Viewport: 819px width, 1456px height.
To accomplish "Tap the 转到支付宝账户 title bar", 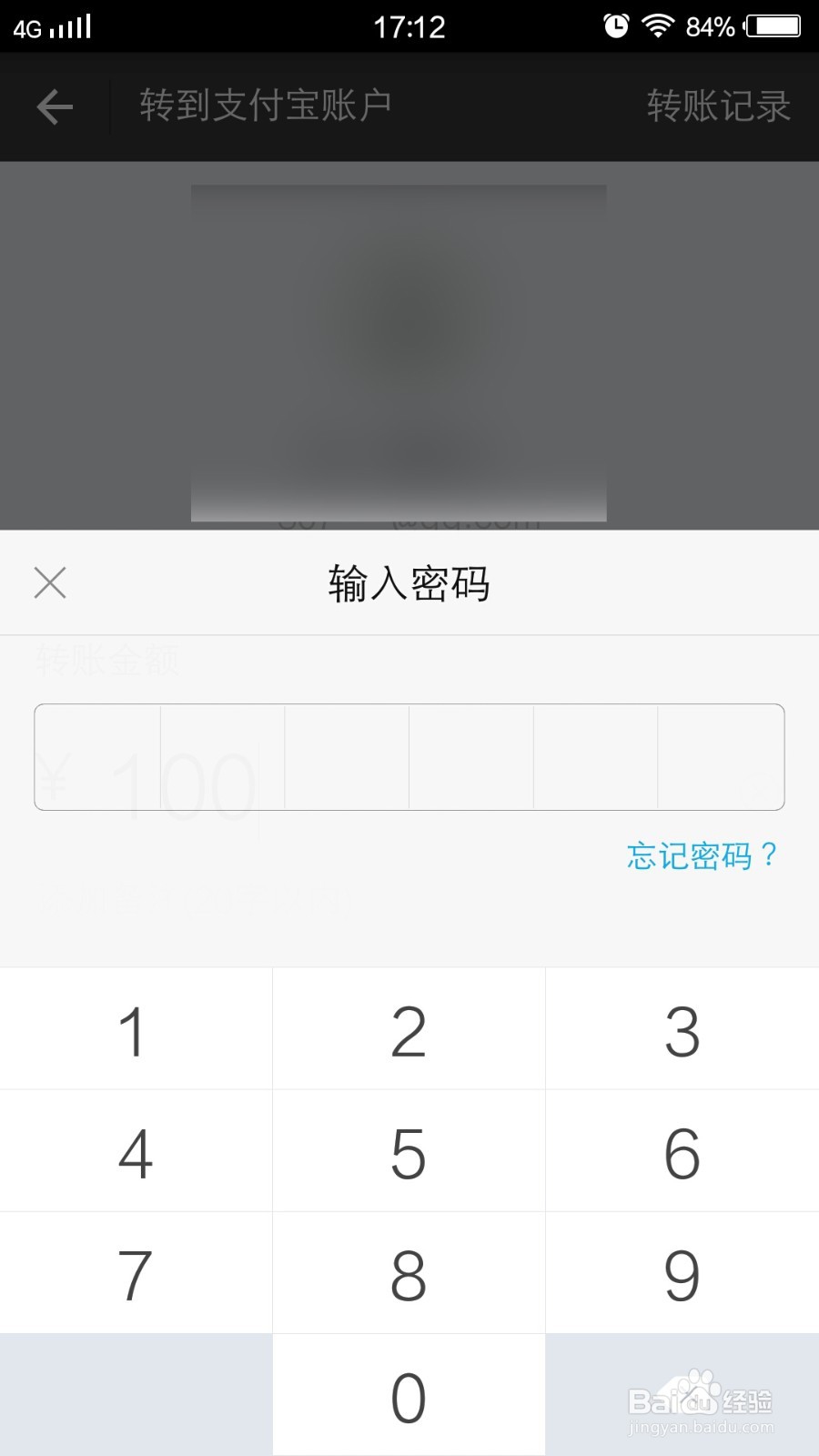I will (x=264, y=105).
